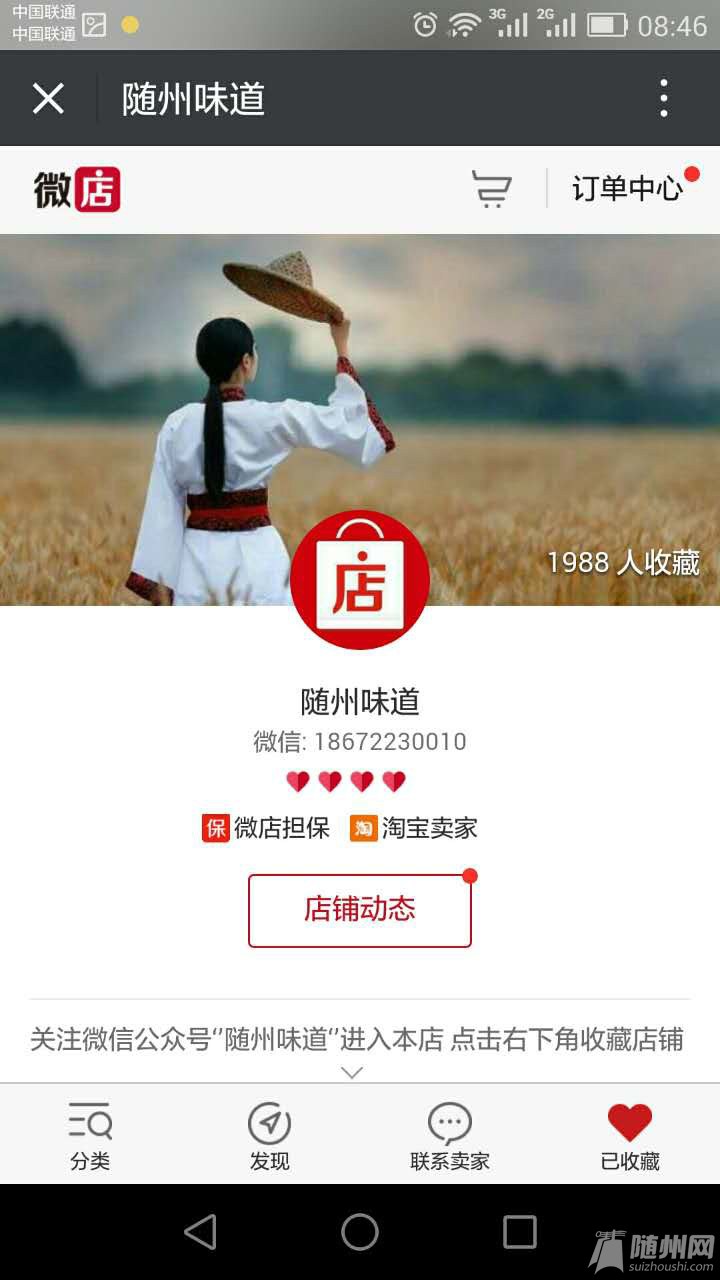720x1280 pixels.
Task: Open the 发现 discover tab
Action: pos(270,1136)
